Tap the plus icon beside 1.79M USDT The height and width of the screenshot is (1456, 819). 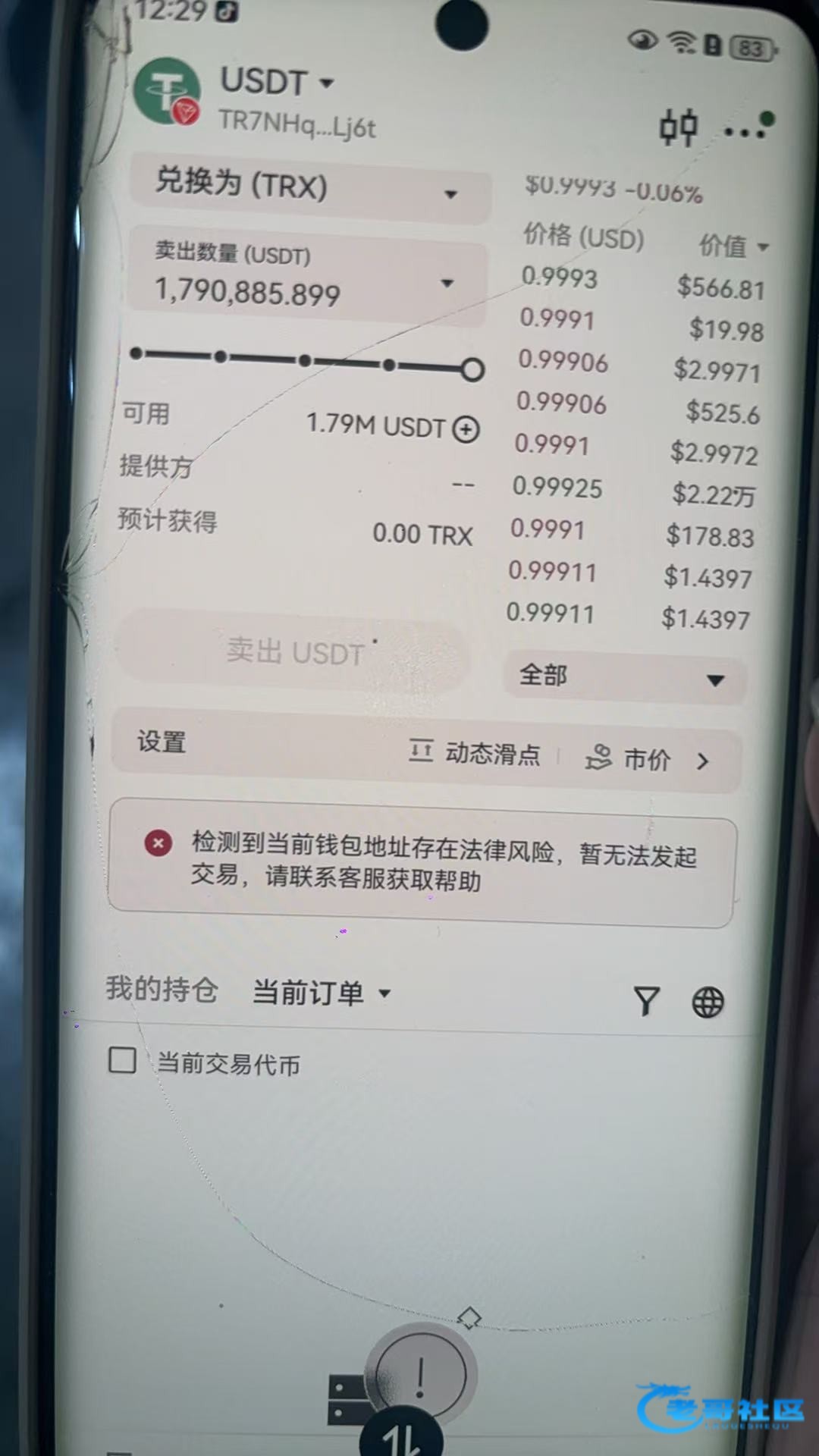pyautogui.click(x=466, y=430)
